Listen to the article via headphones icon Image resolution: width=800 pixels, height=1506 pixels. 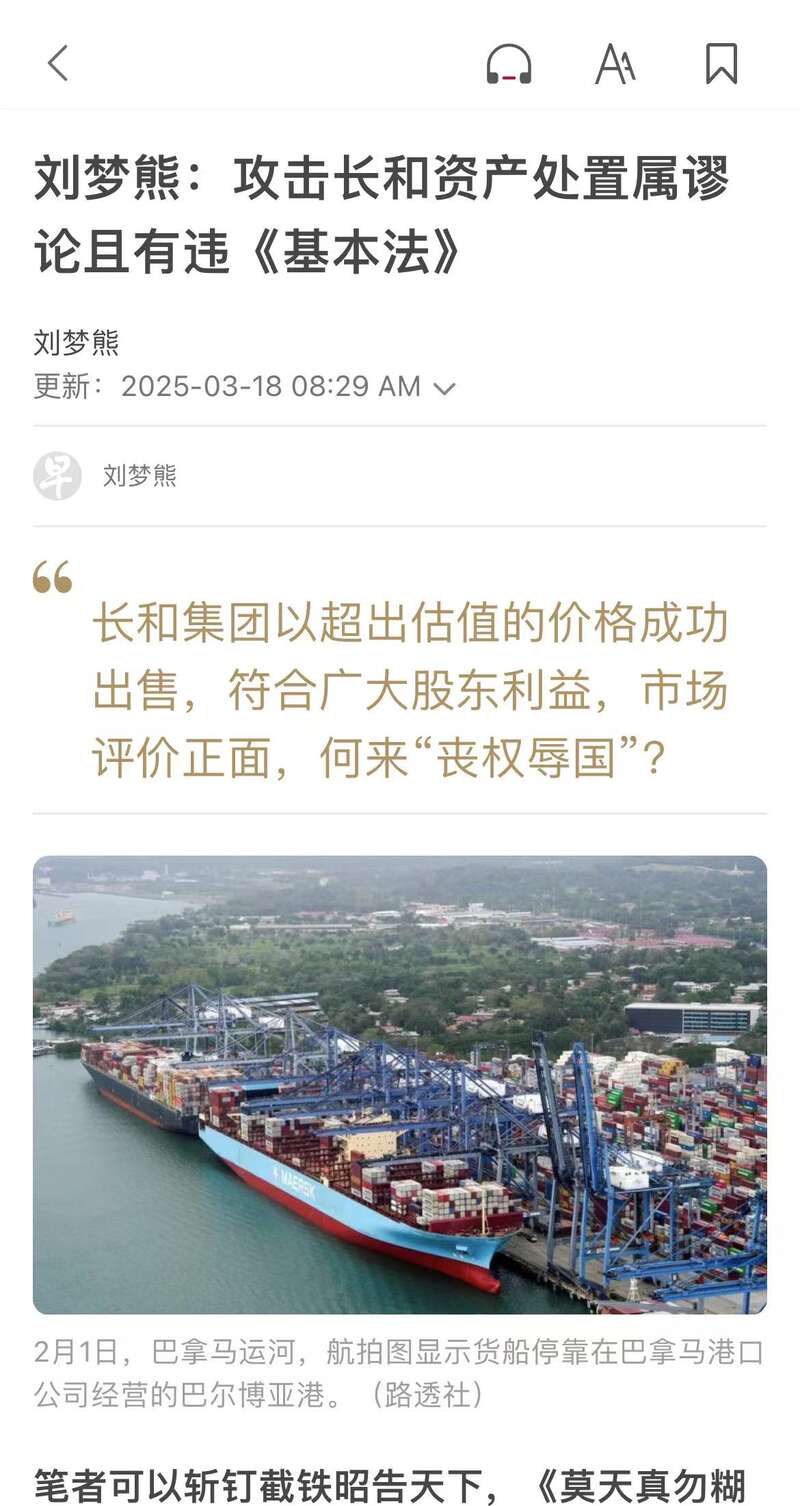tap(509, 64)
